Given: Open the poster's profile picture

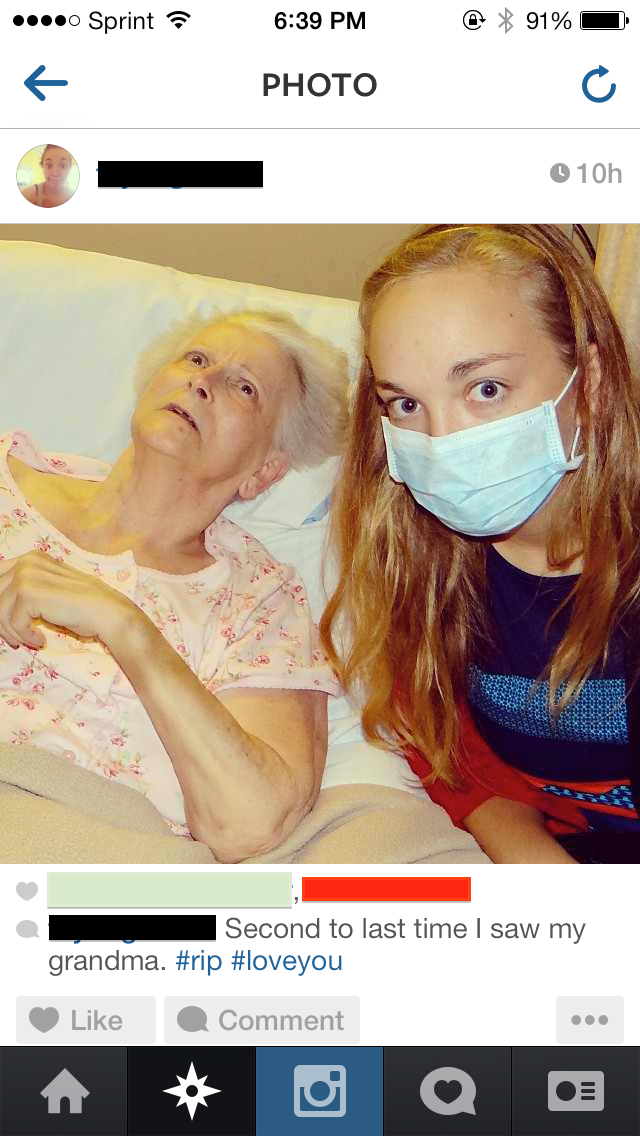Looking at the screenshot, I should (x=48, y=176).
